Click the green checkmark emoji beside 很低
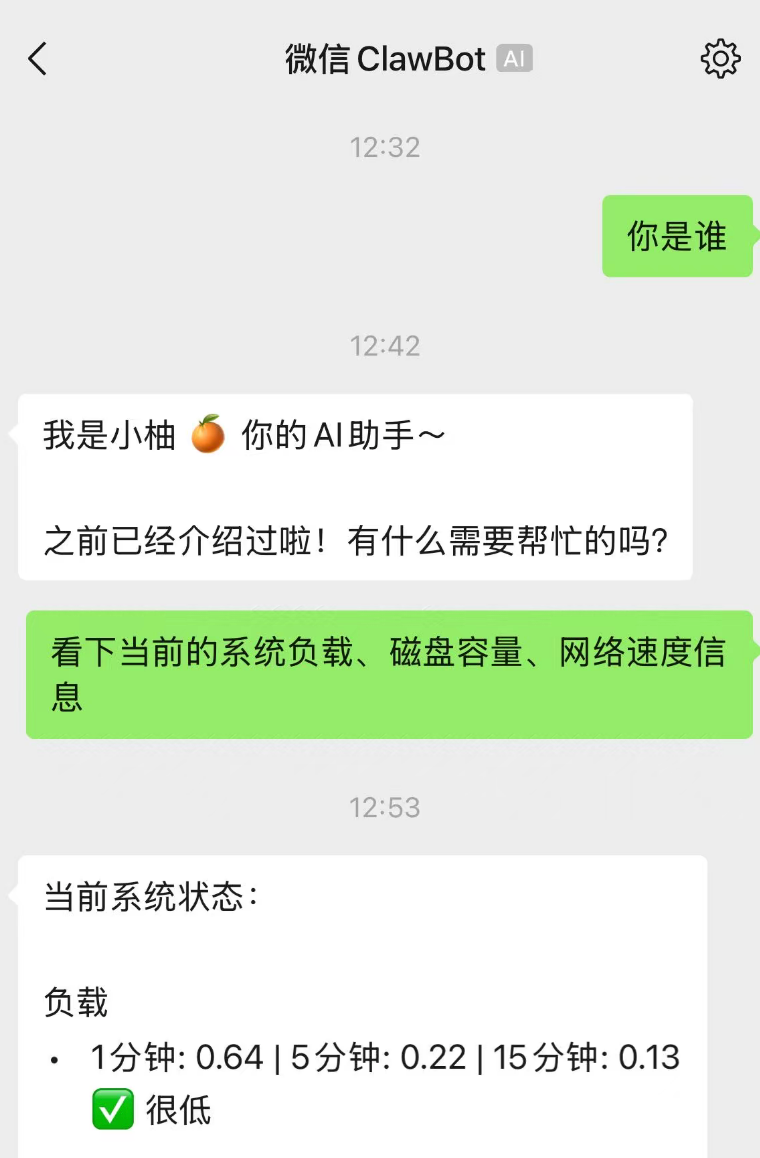The image size is (760, 1158). [x=112, y=1110]
